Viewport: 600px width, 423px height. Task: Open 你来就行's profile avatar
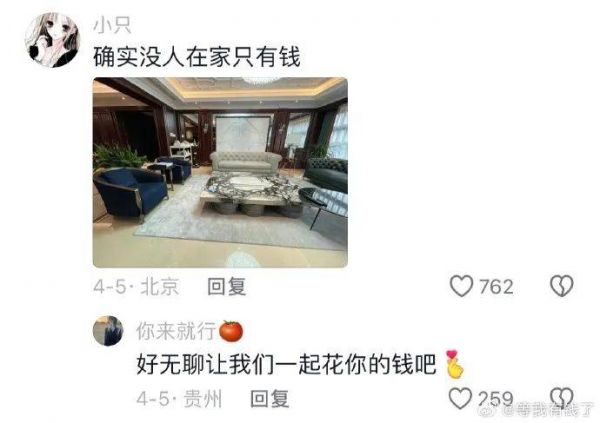[x=110, y=330]
